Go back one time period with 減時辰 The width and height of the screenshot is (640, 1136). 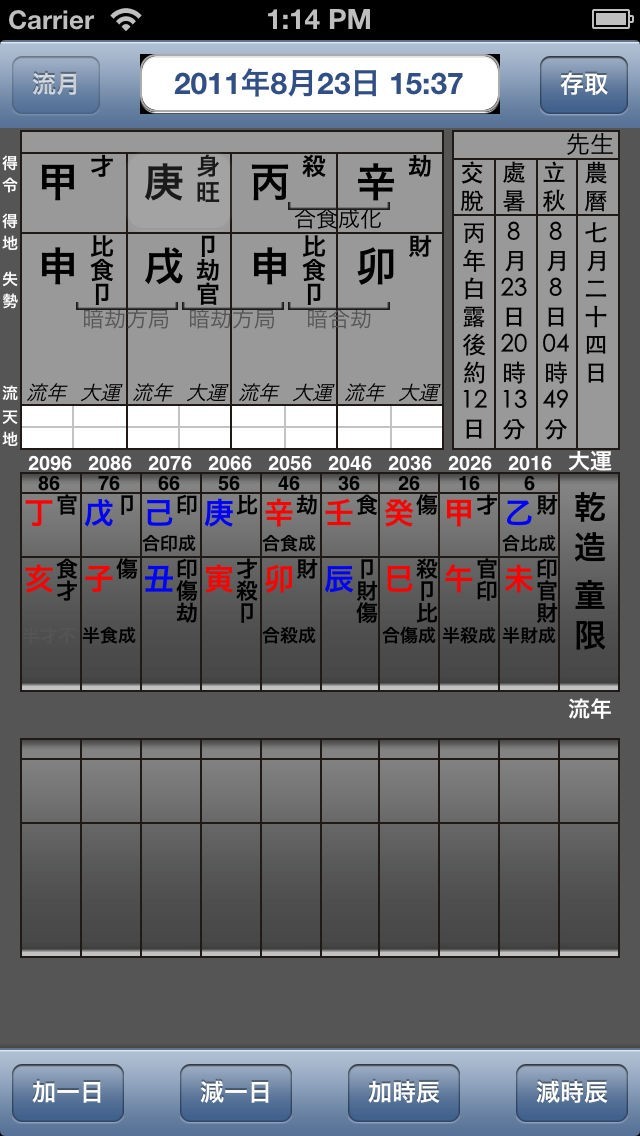point(572,1092)
